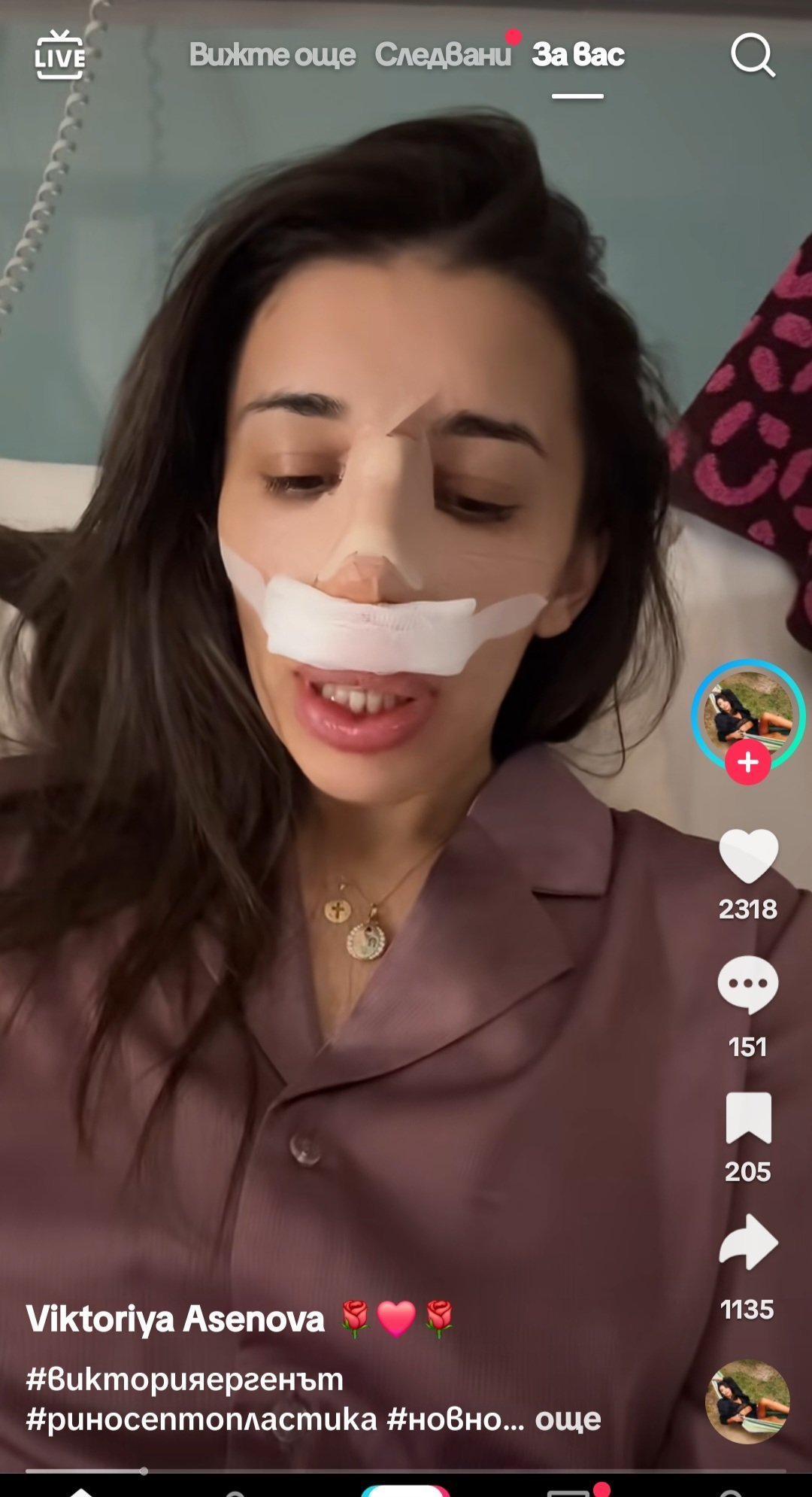The width and height of the screenshot is (812, 1497).
Task: Open the spinning sound disc
Action: [747, 1401]
